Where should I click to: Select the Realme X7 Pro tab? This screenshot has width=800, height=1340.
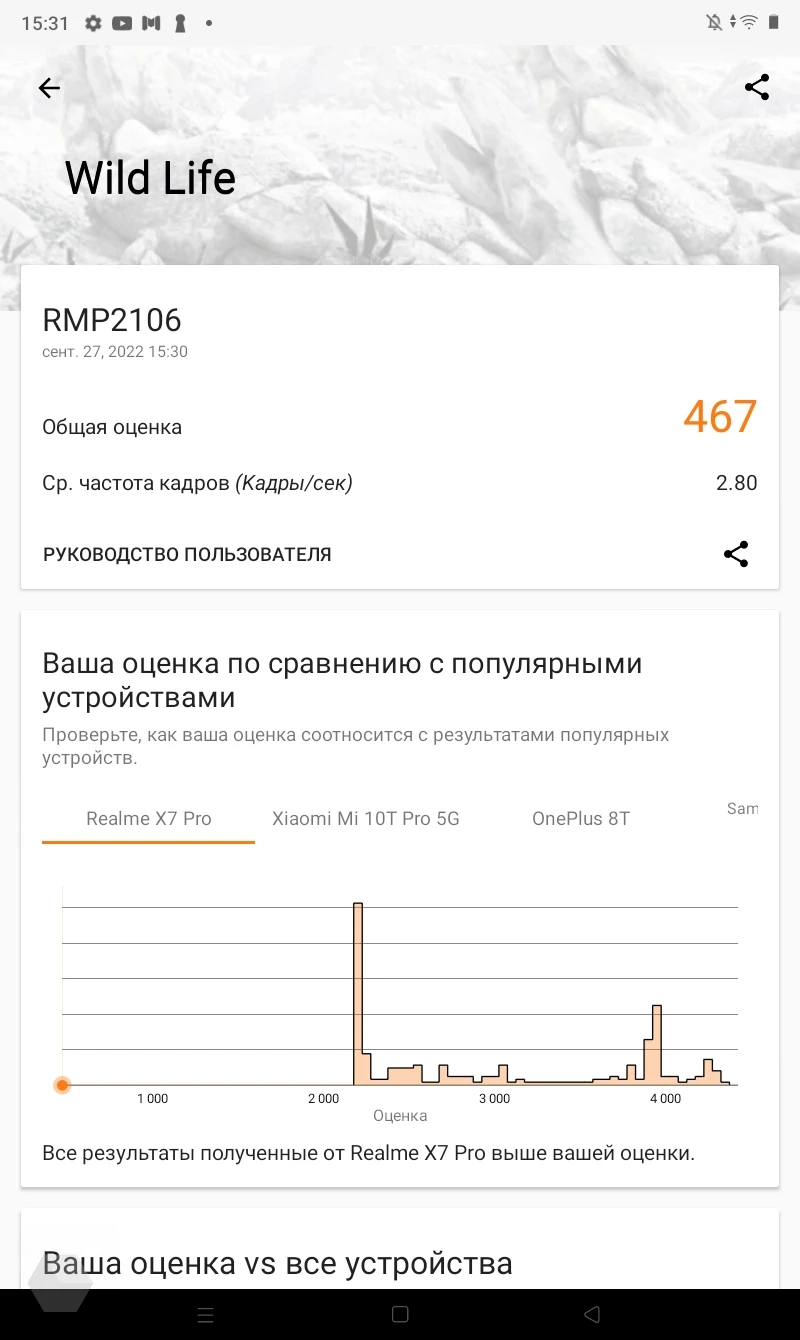pos(149,818)
